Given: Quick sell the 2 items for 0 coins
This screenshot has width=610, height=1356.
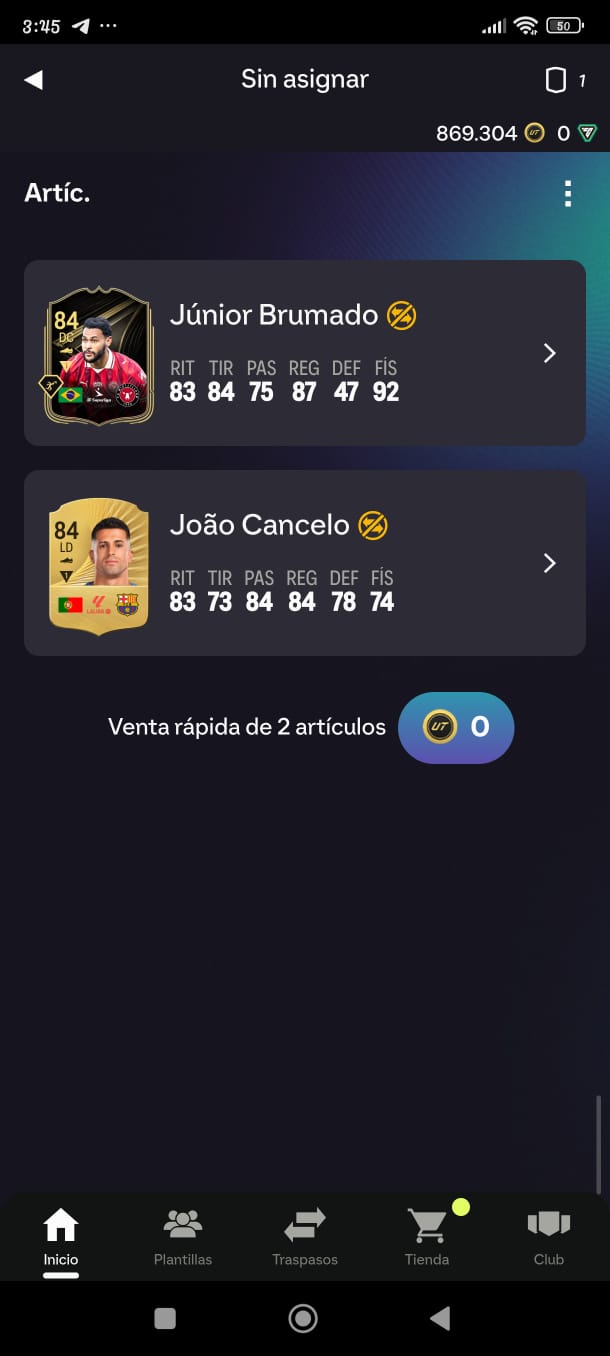Looking at the screenshot, I should 456,727.
